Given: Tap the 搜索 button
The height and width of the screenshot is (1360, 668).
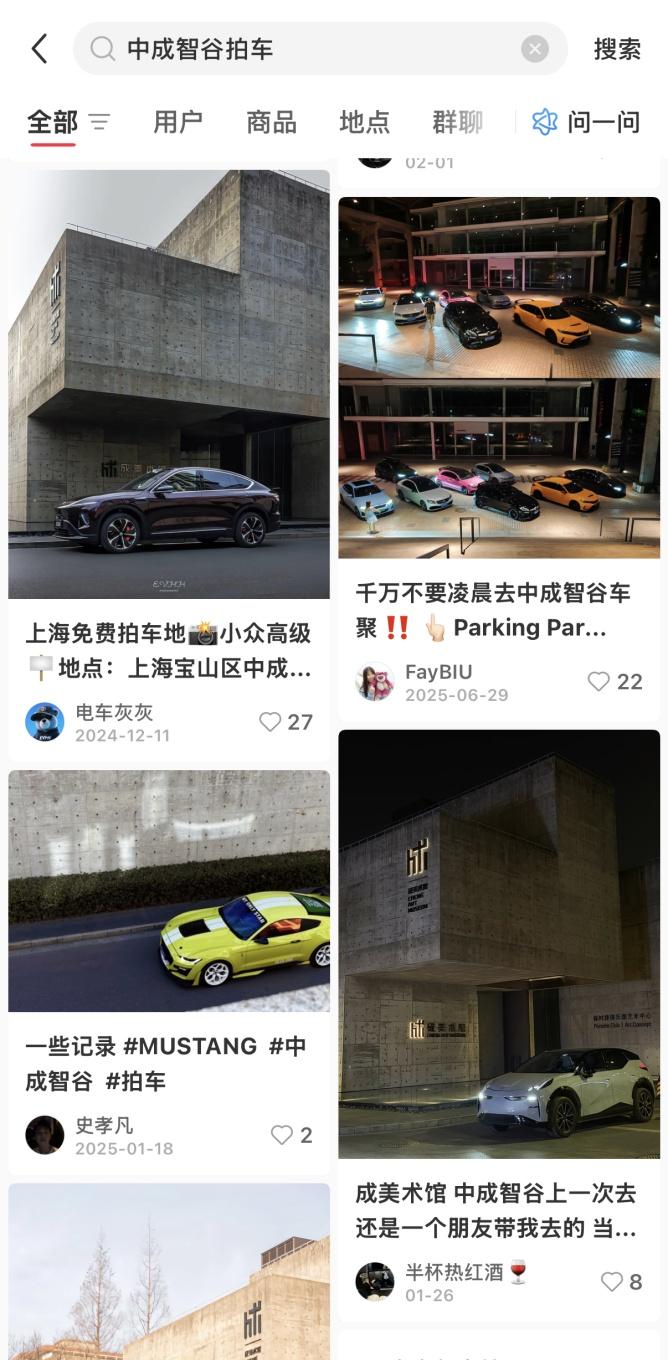Looking at the screenshot, I should (x=617, y=49).
